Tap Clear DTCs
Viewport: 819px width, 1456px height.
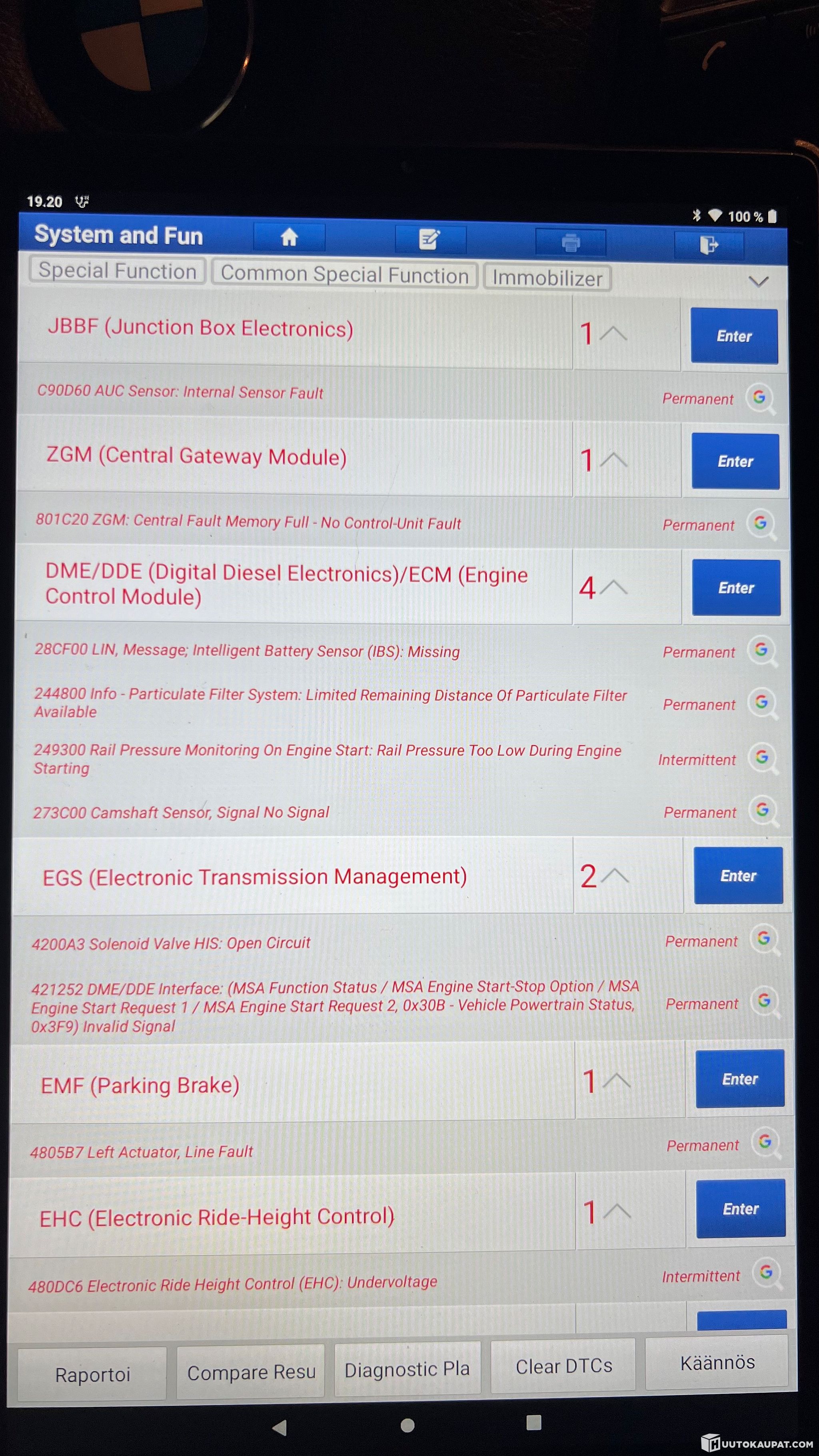coord(563,1366)
